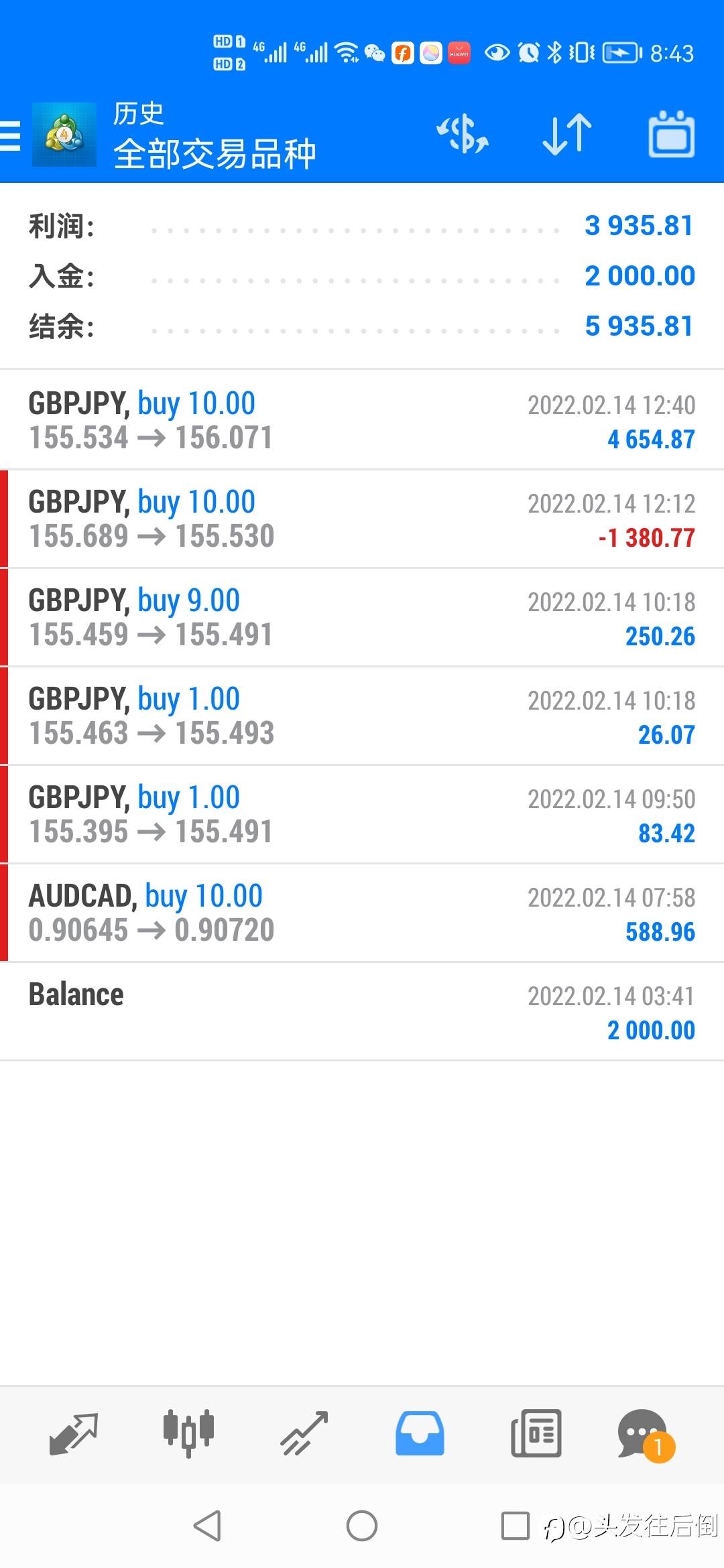Image resolution: width=724 pixels, height=1568 pixels.
Task: Select GBPJPY buy 9.00 trade
Action: point(362,617)
